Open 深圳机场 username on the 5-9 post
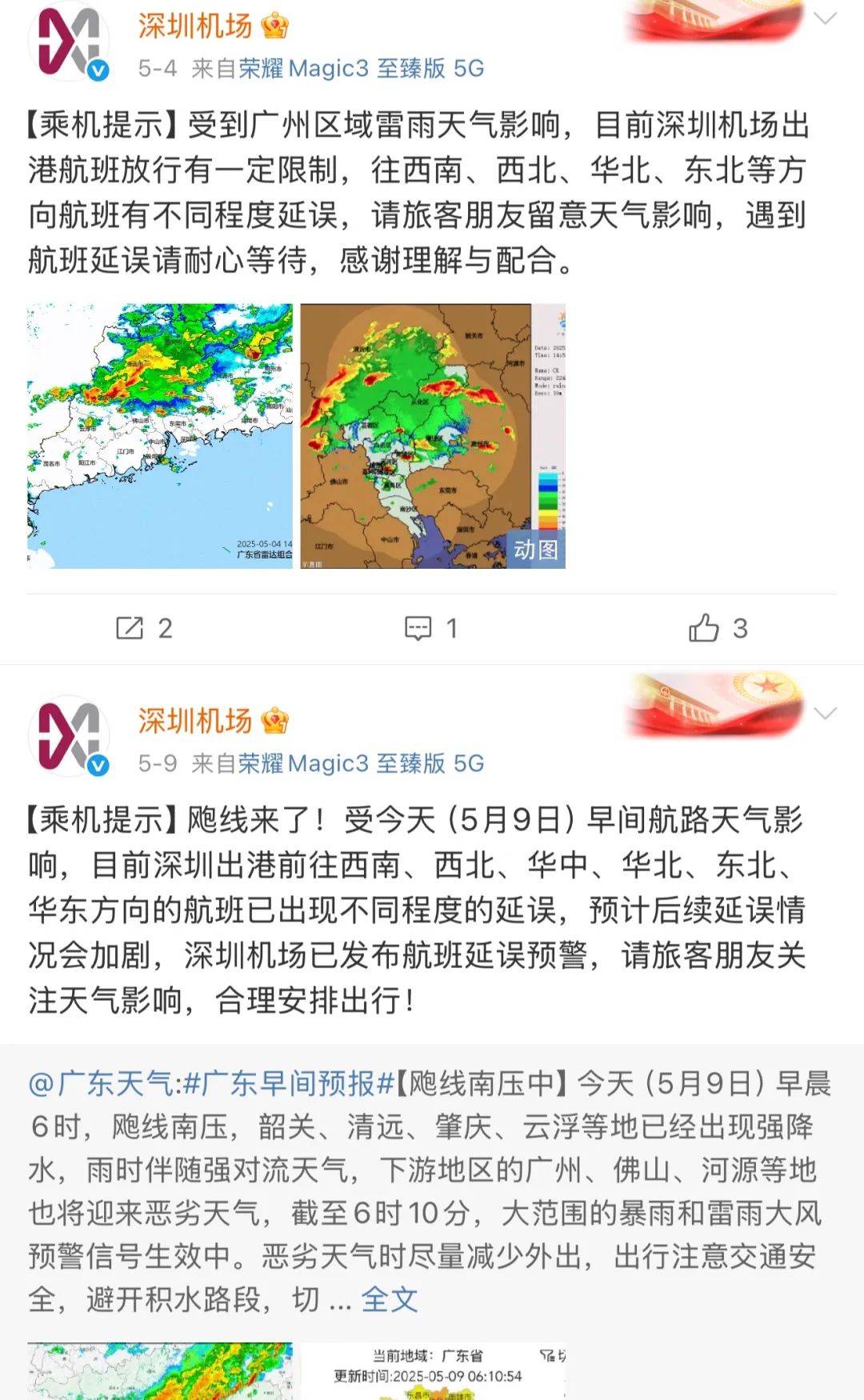 (194, 721)
